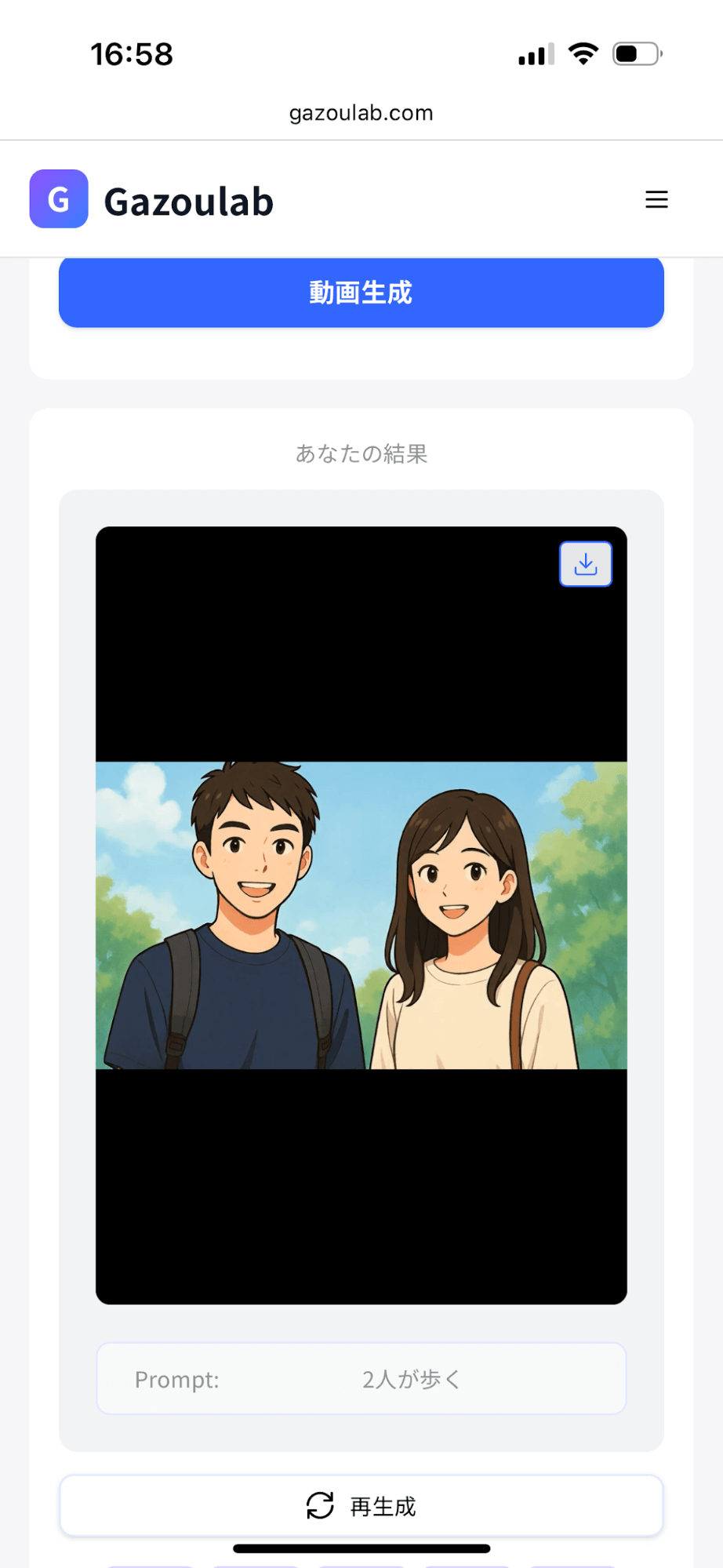Image resolution: width=723 pixels, height=1568 pixels.
Task: Open the hamburger menu icon
Action: click(656, 199)
